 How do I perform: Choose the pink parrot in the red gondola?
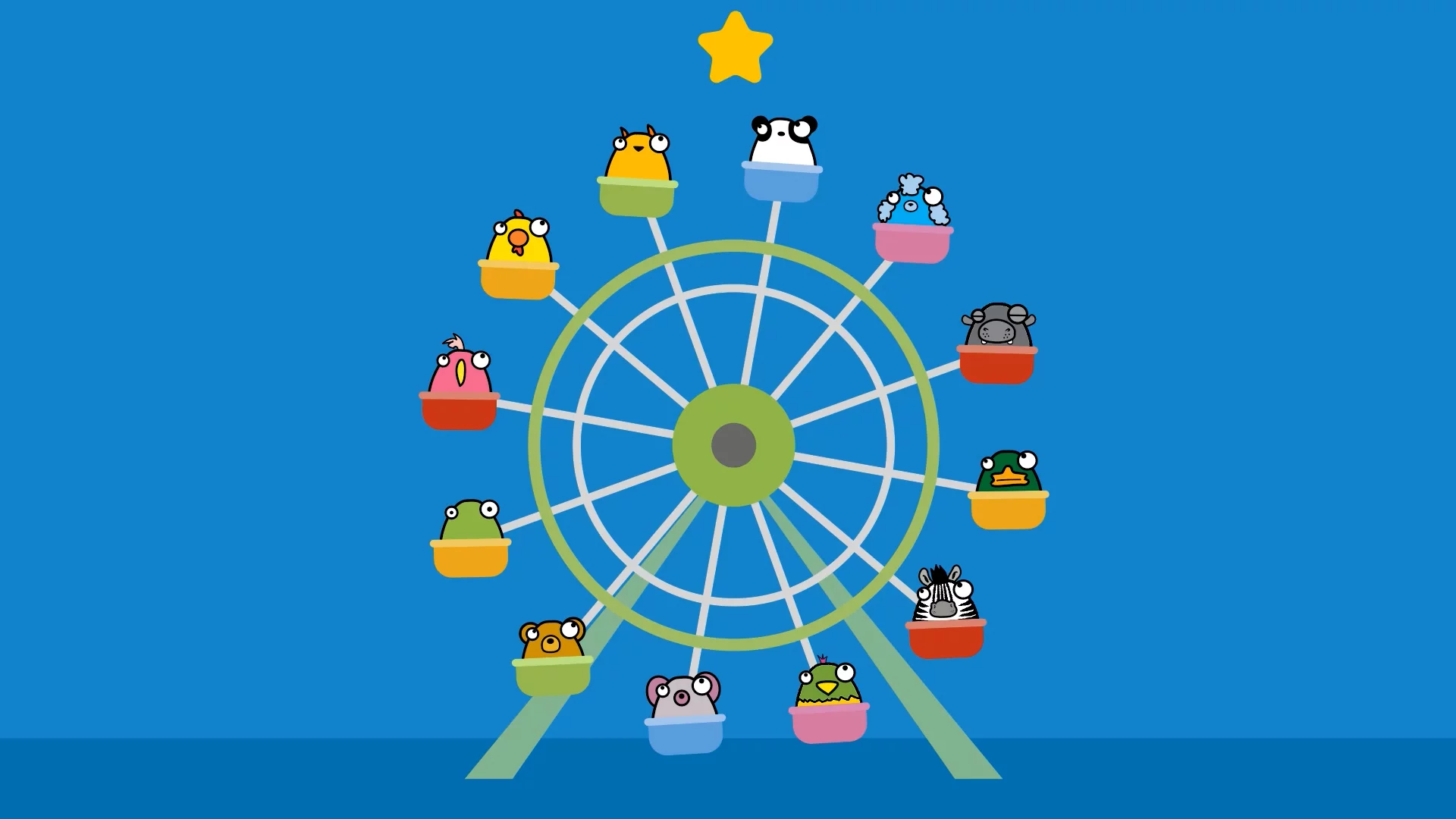(461, 365)
